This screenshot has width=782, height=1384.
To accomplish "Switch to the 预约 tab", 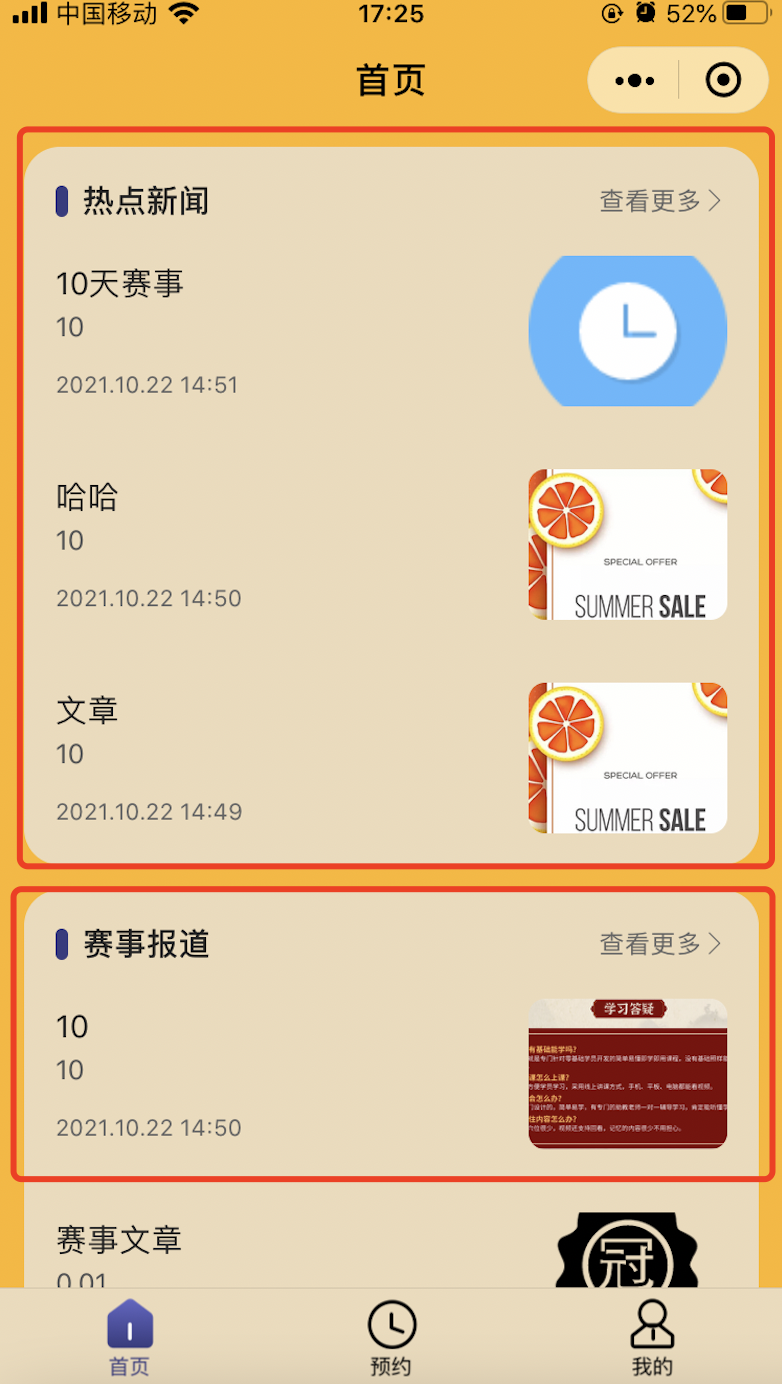I will coord(391,1338).
